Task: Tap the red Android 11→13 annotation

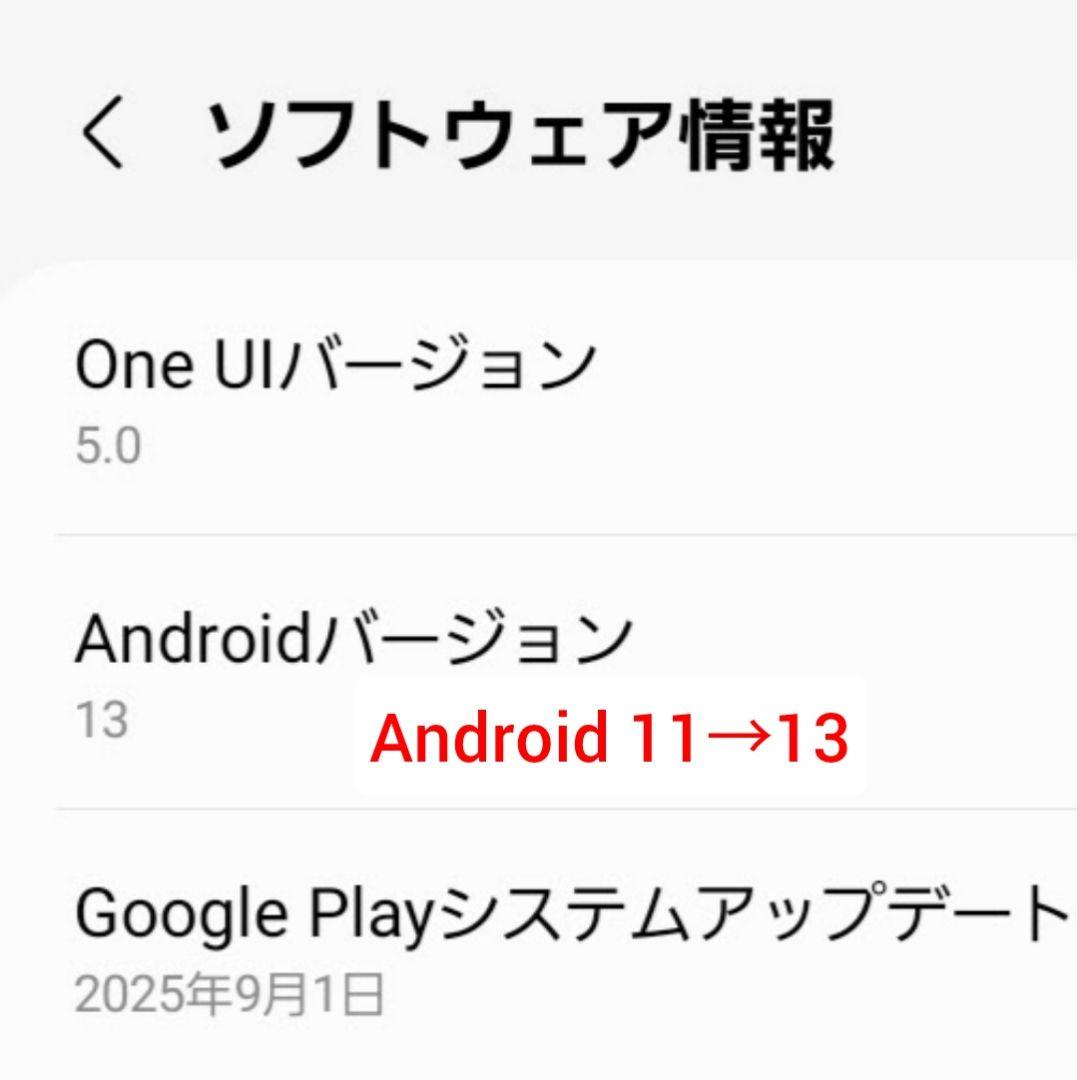Action: click(x=610, y=738)
